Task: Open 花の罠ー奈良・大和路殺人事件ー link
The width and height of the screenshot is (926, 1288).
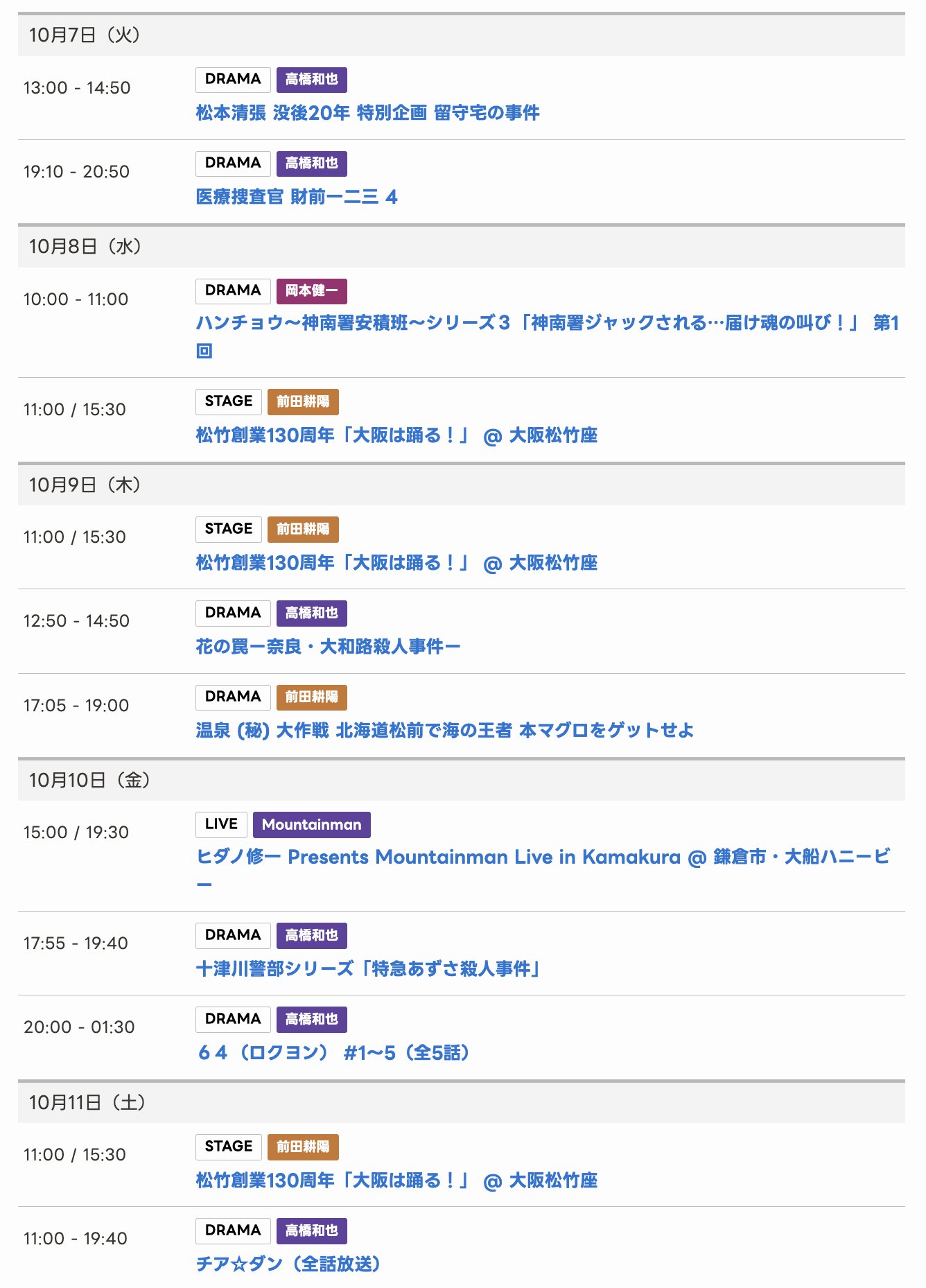Action: tap(328, 647)
